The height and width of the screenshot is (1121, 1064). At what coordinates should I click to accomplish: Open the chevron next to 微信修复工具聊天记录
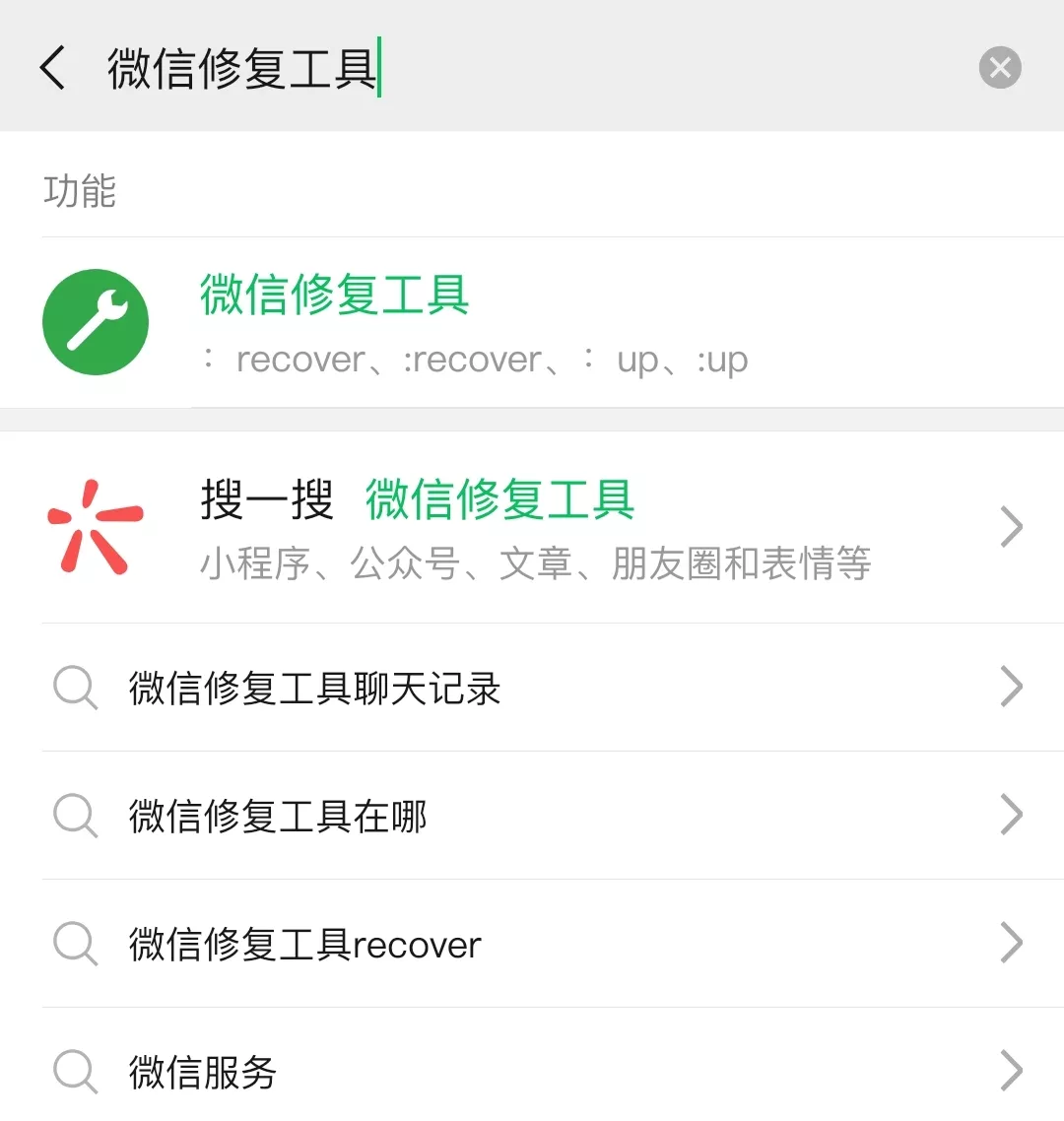tap(1012, 688)
